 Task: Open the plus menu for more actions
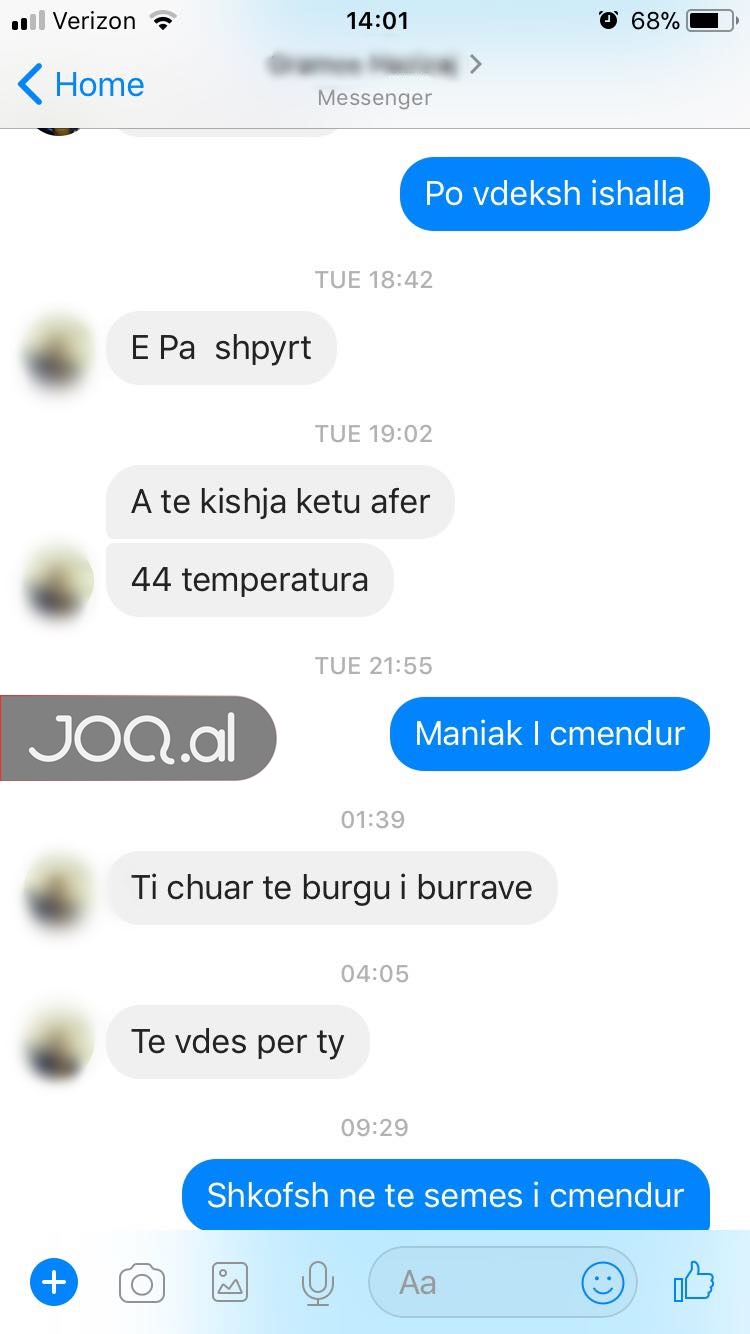[53, 1282]
